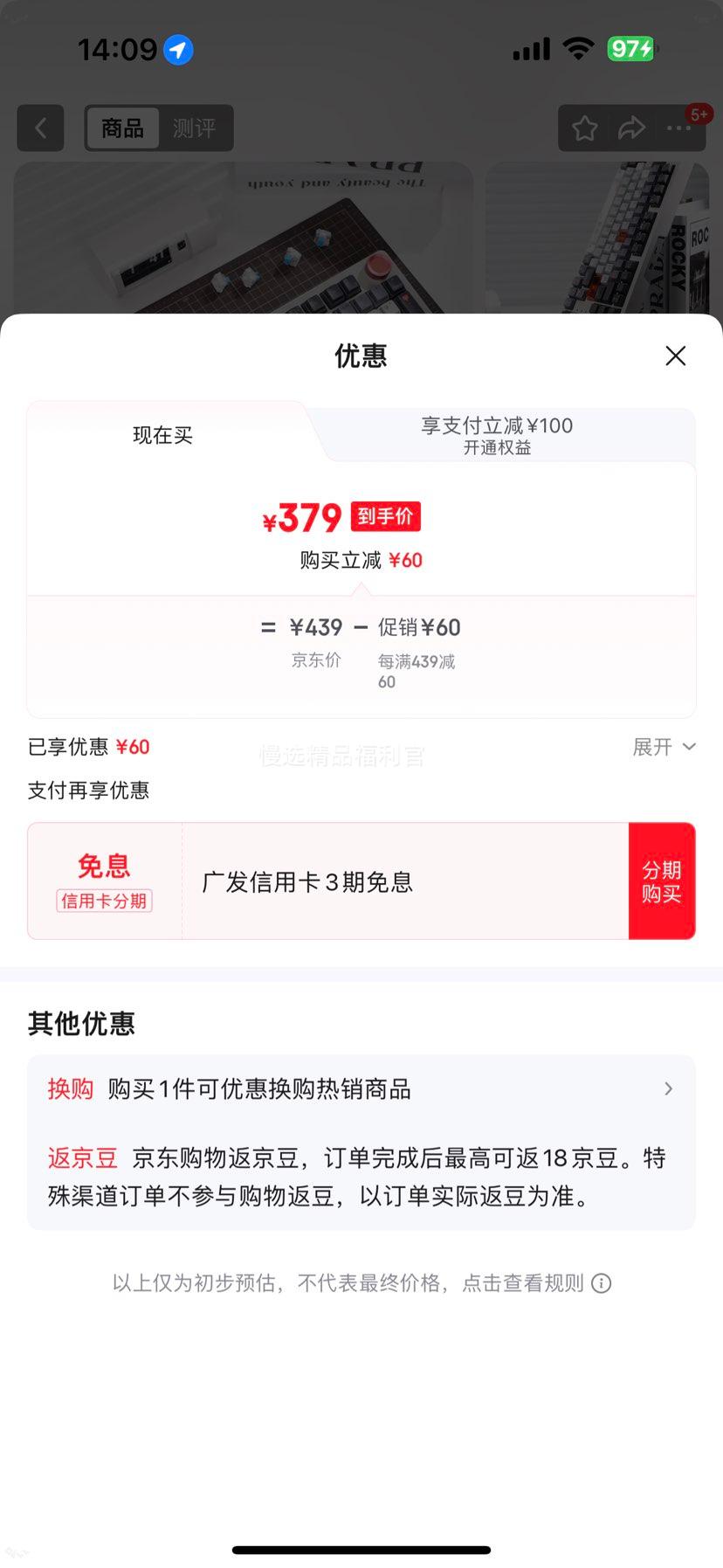Switch to the 测评 tab

(194, 128)
